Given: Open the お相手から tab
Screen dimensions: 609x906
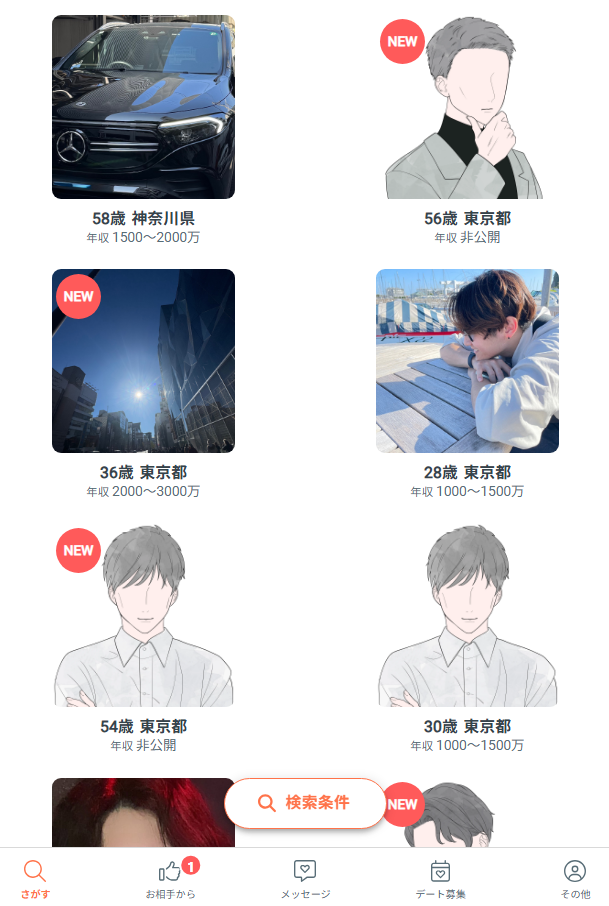Looking at the screenshot, I should pos(171,879).
